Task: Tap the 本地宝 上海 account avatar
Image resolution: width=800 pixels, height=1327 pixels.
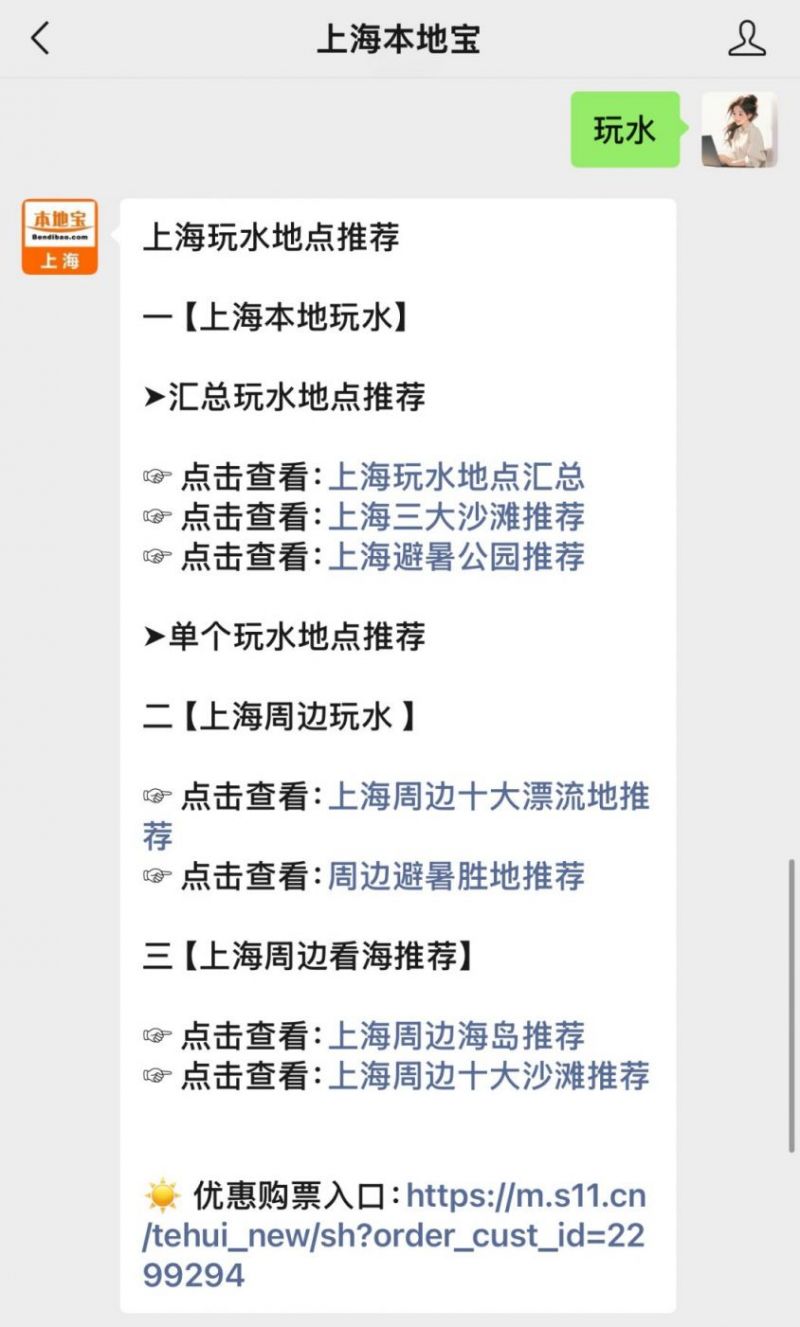Action: pyautogui.click(x=60, y=237)
